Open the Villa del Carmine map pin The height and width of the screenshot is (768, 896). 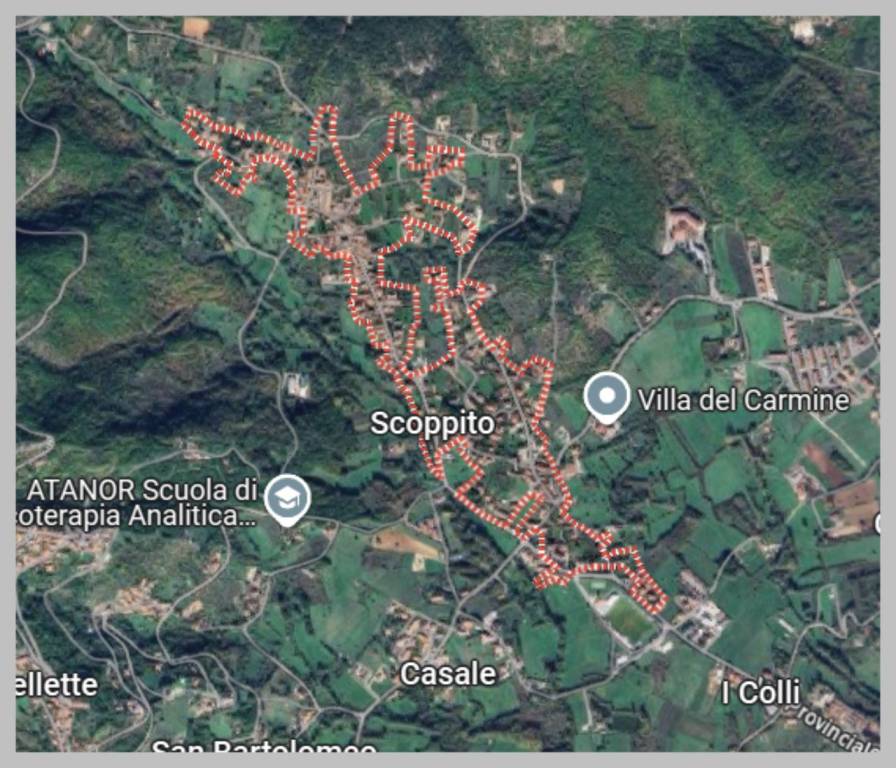tap(606, 395)
